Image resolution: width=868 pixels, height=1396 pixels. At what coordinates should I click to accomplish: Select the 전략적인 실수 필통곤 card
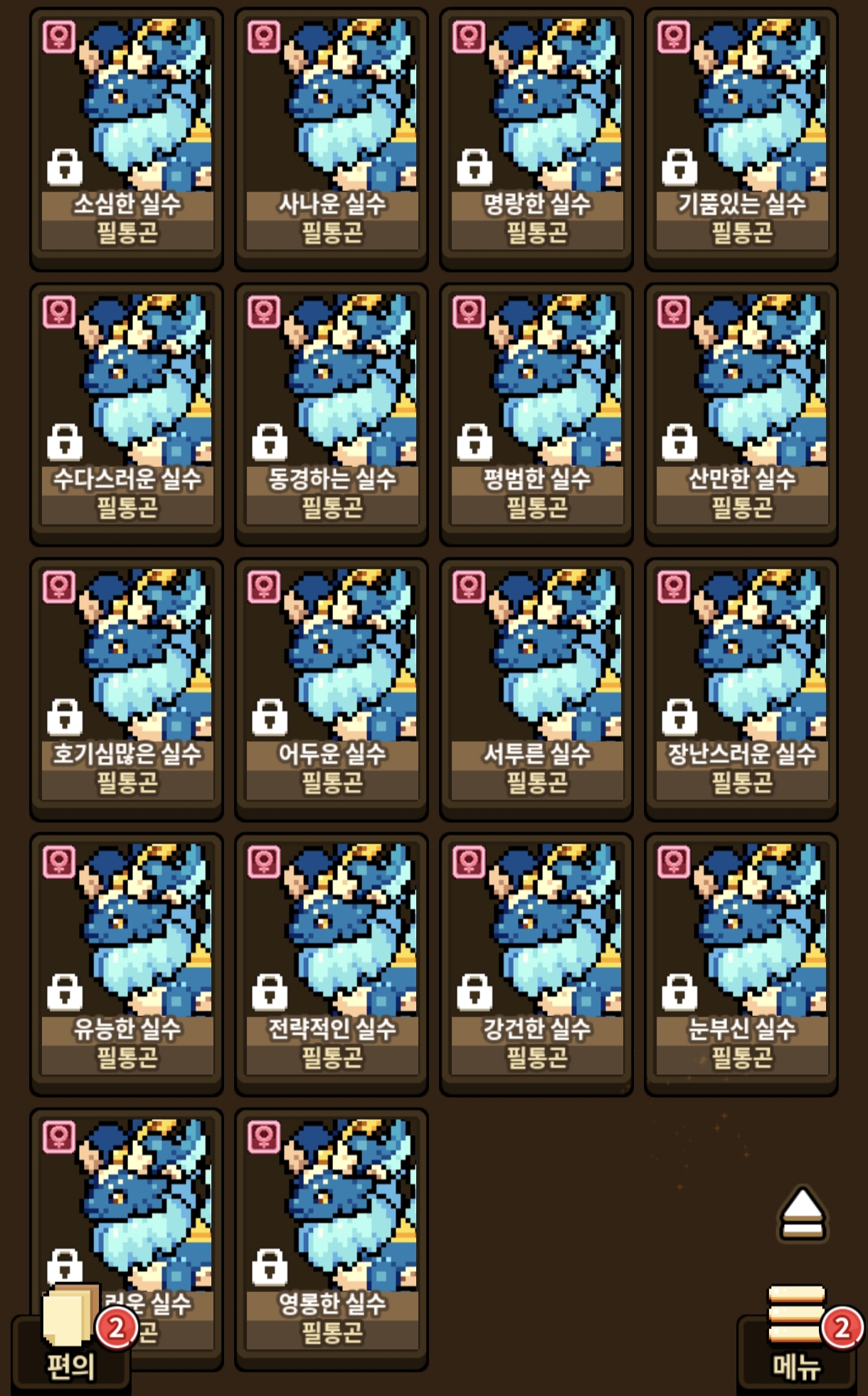[x=332, y=965]
